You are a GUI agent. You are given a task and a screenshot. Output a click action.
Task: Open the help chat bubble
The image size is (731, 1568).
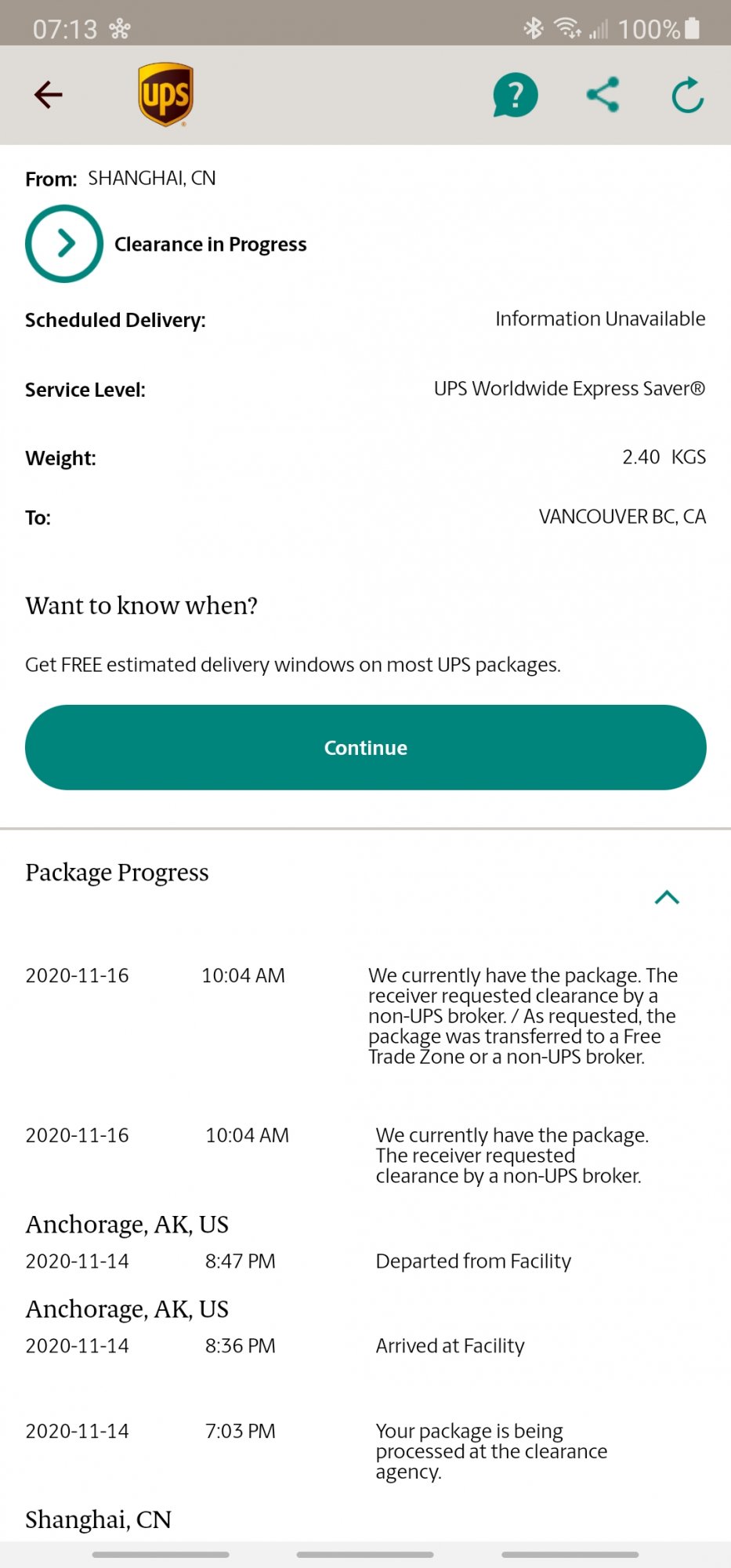coord(515,95)
